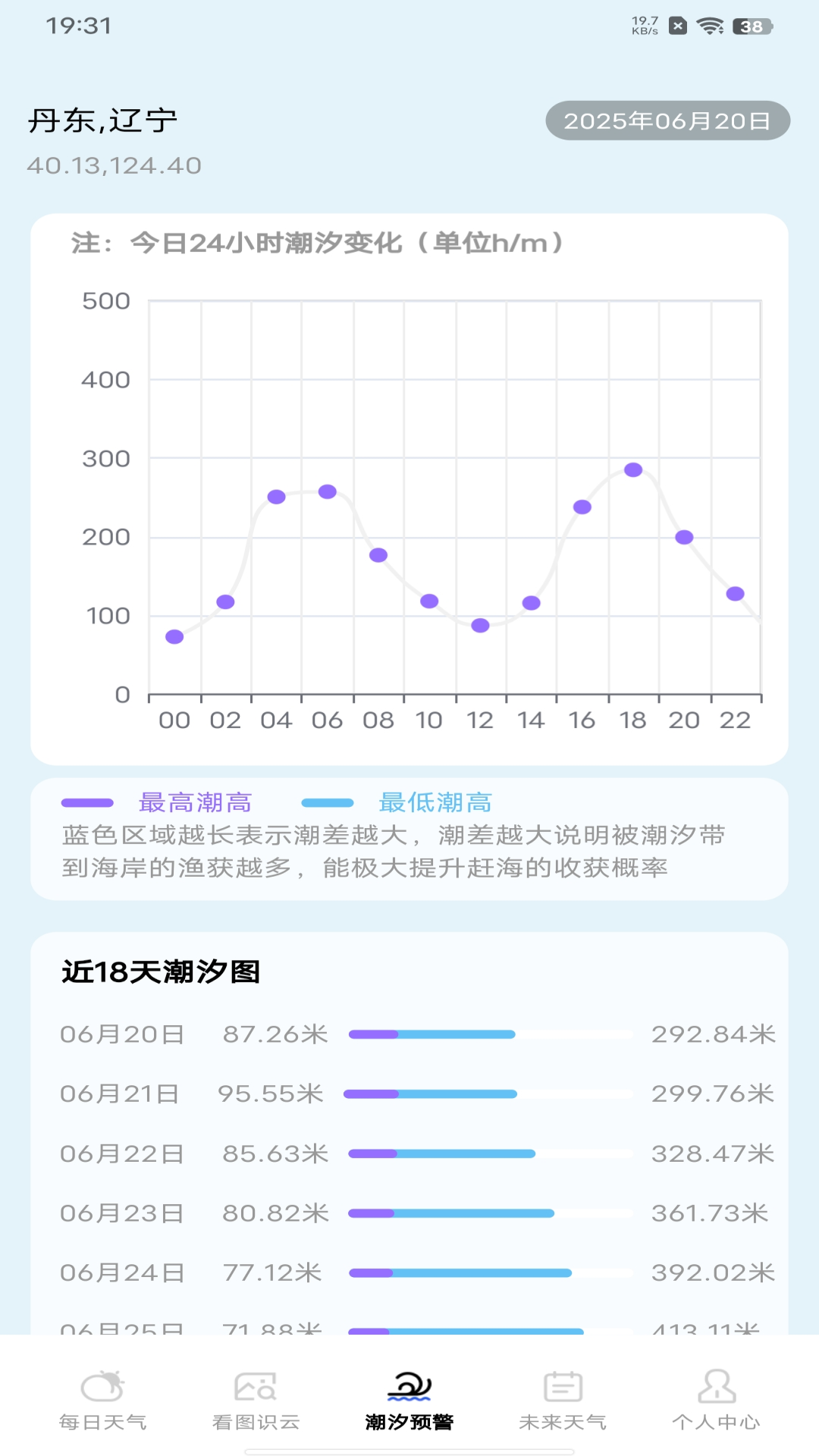Open the 个人中心 profile person icon
This screenshot has height=1456, width=819.
(715, 1394)
